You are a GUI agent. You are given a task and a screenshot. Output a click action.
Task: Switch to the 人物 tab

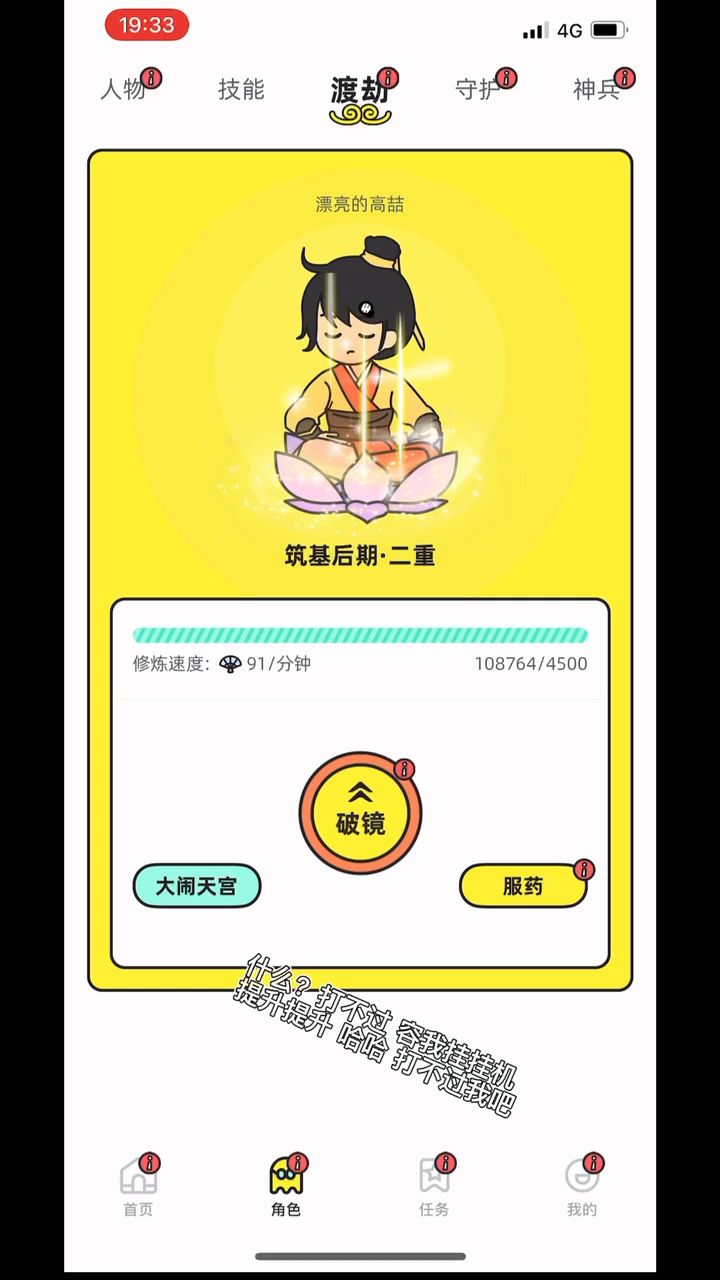[123, 90]
